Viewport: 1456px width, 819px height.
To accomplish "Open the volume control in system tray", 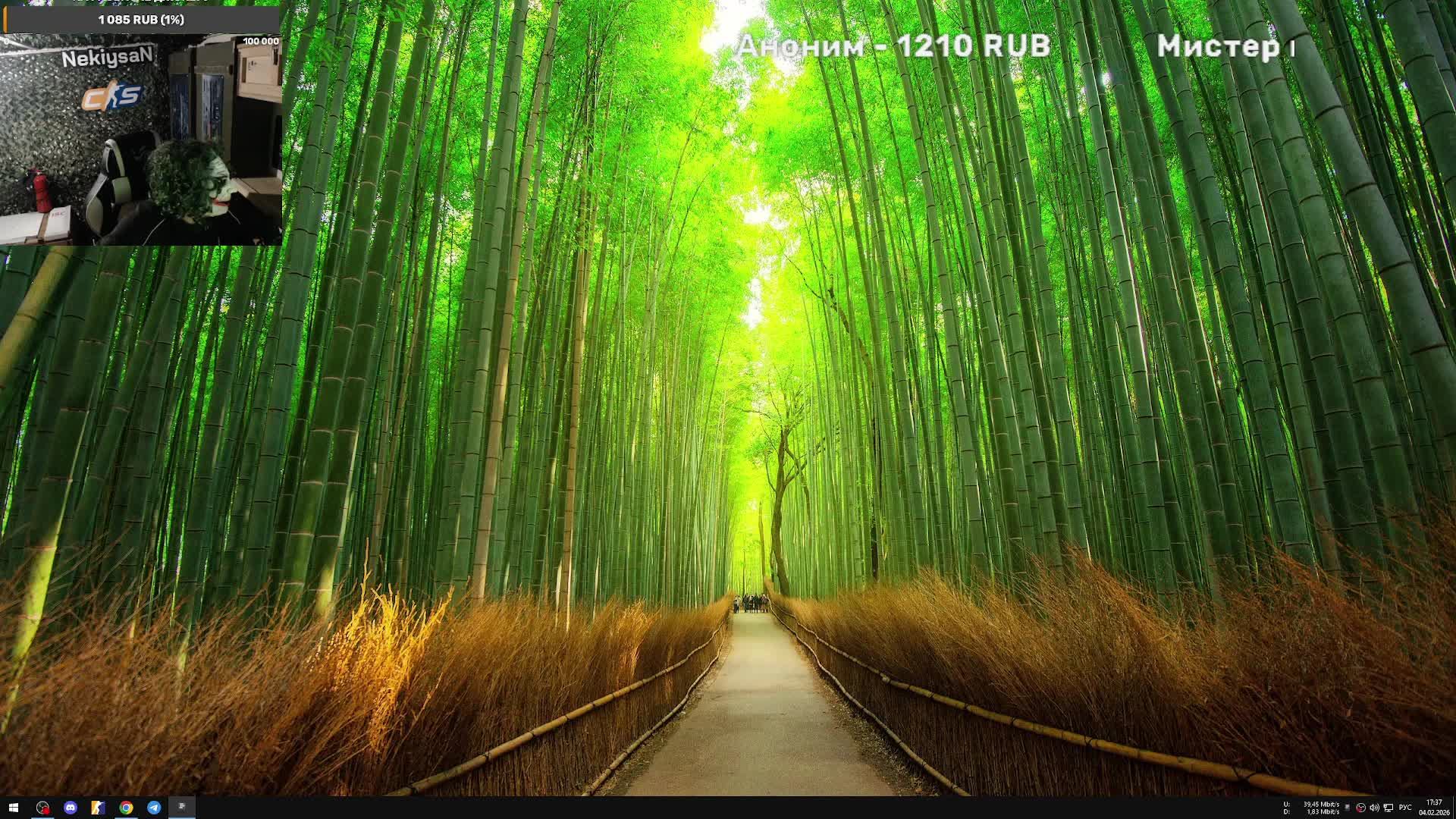I will 1374,808.
